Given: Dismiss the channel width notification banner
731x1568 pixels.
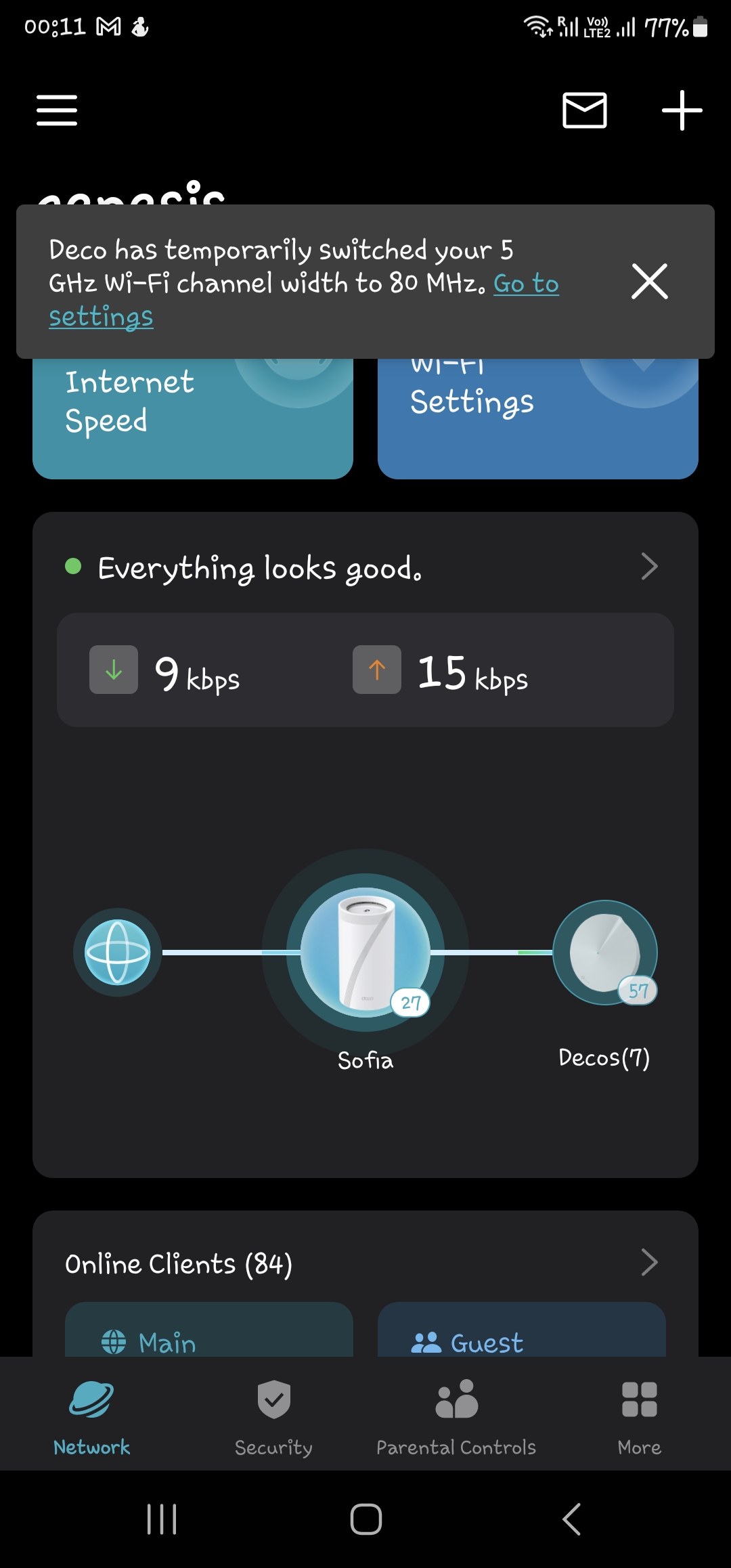Looking at the screenshot, I should click(x=649, y=282).
